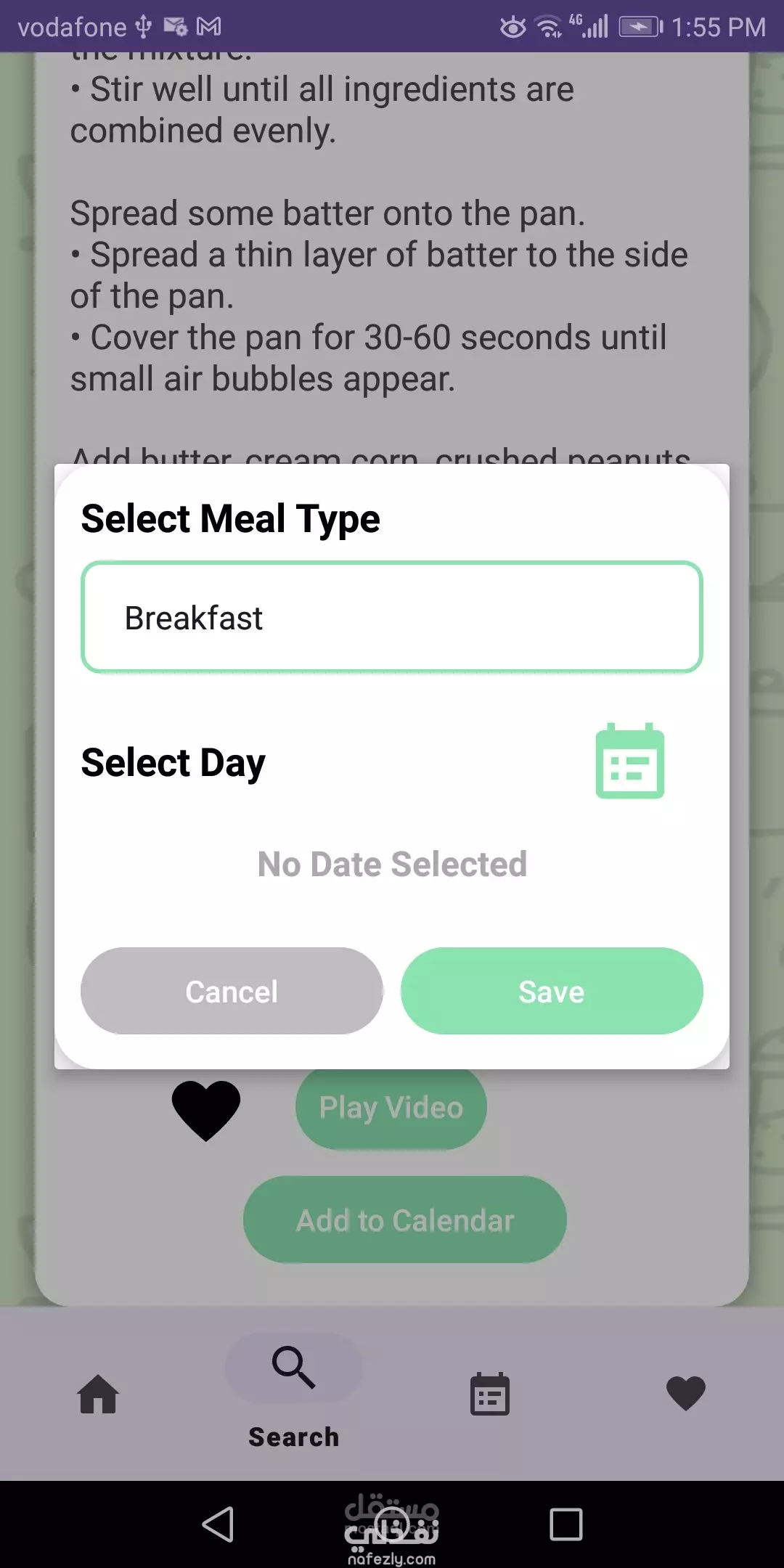Tap the system back button
This screenshot has width=784, height=1568.
click(x=218, y=1524)
